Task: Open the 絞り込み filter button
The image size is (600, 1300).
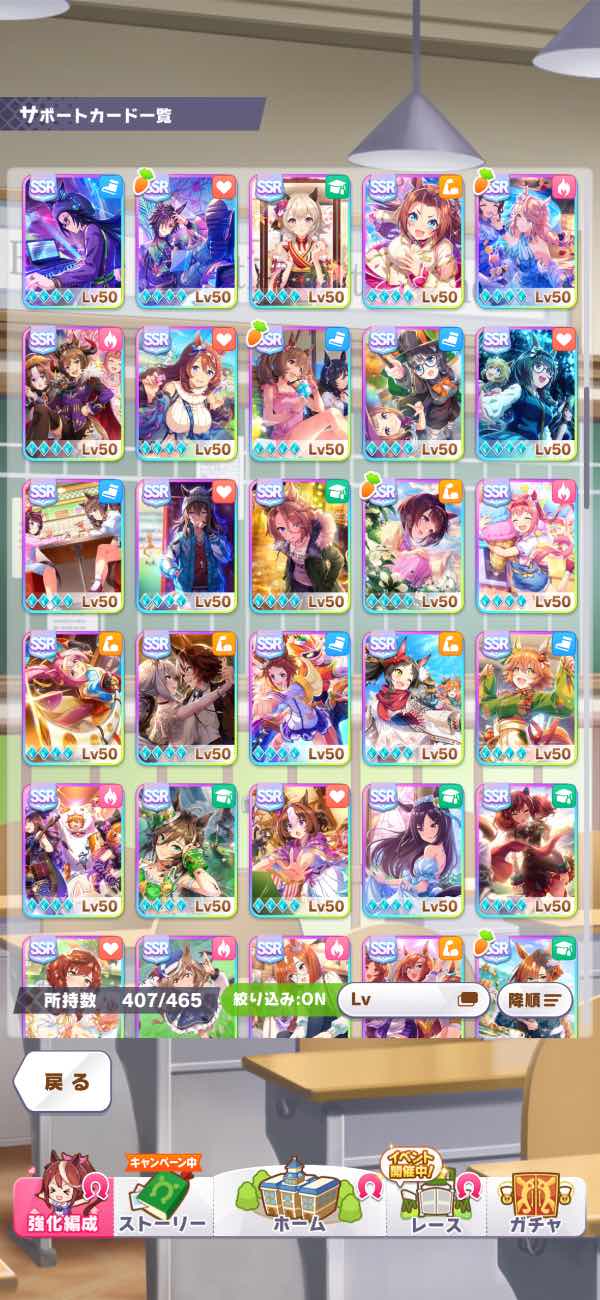Action: tap(278, 999)
